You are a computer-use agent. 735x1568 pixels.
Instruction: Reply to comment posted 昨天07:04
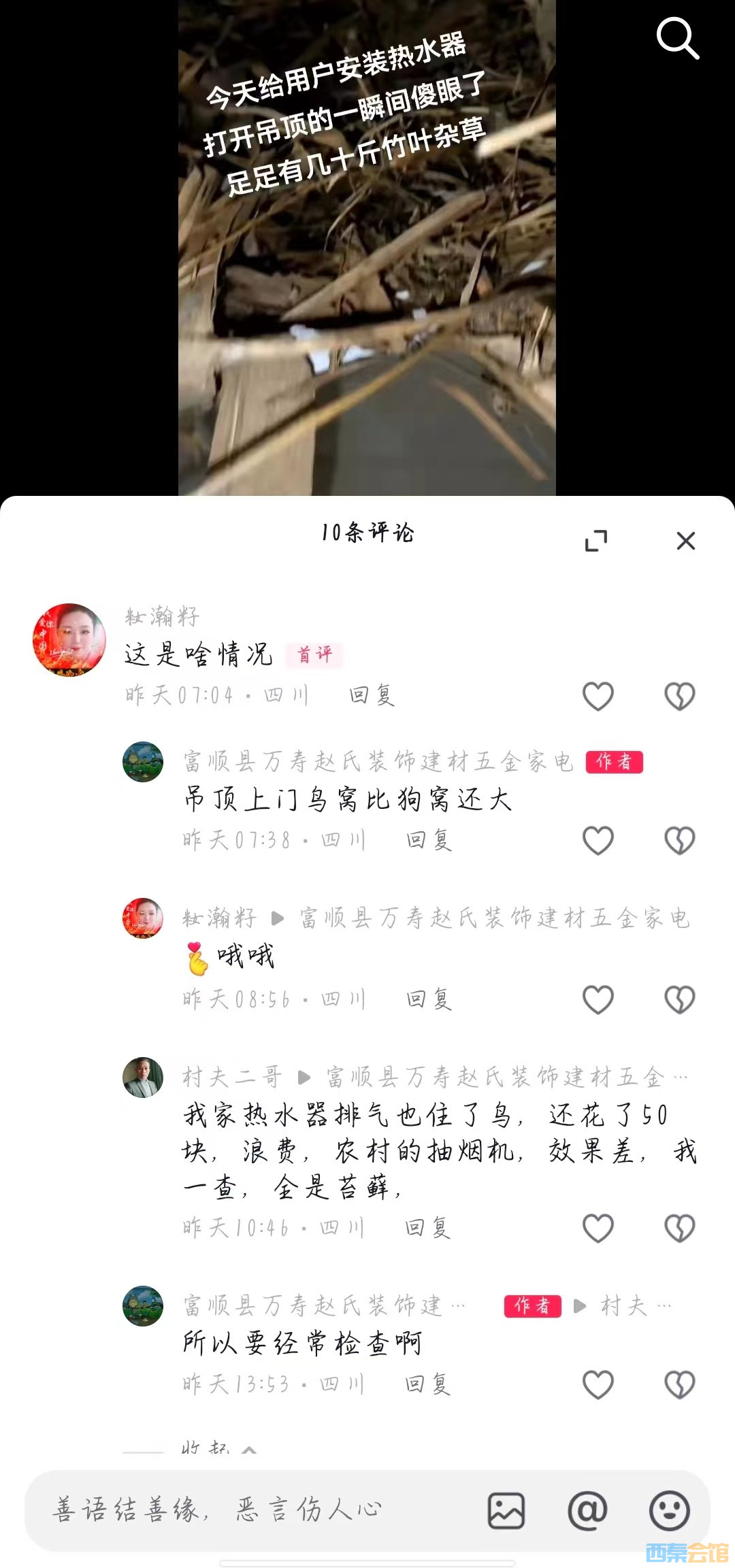tap(372, 695)
